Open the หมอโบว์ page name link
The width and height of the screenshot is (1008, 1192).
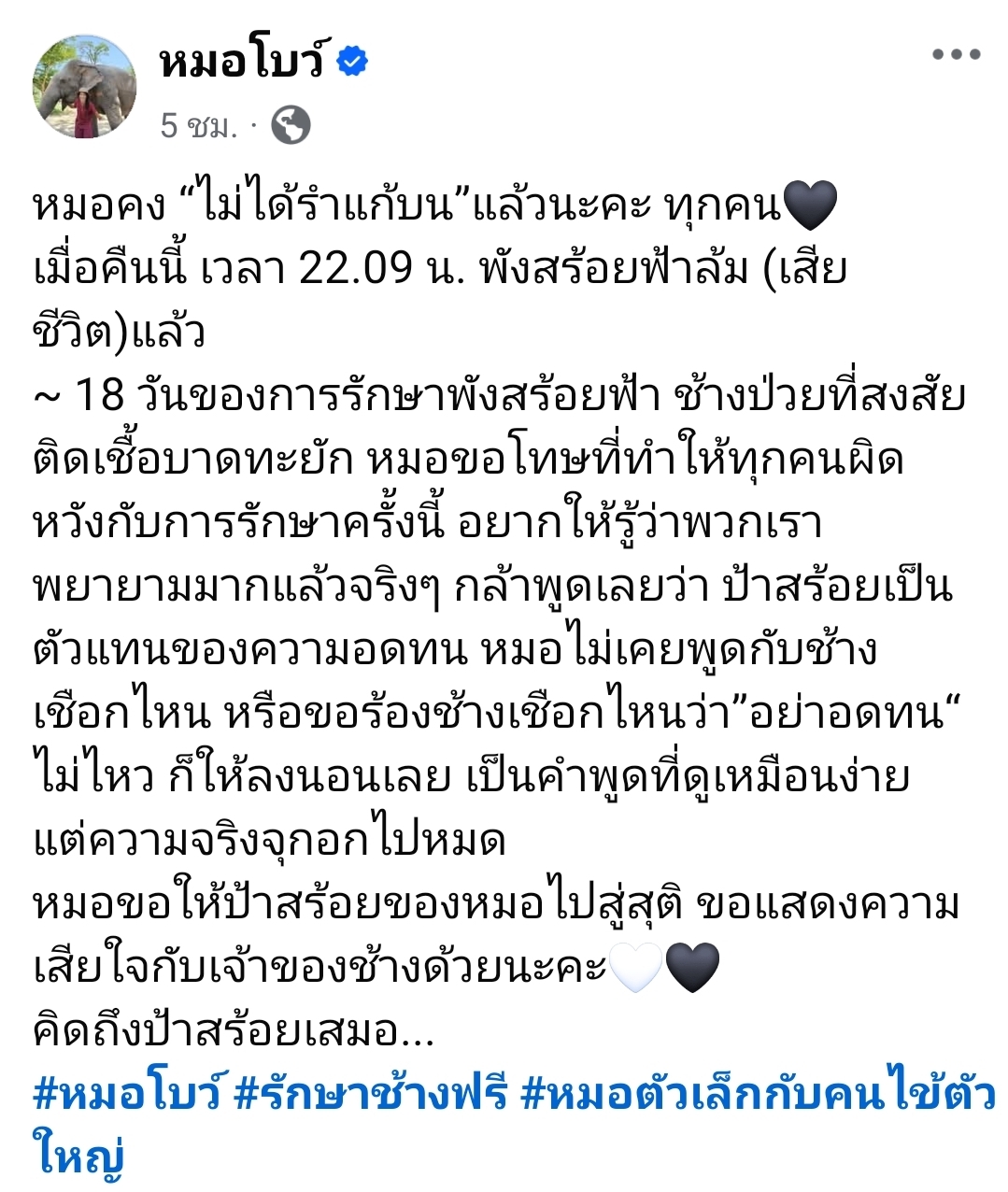(x=242, y=62)
